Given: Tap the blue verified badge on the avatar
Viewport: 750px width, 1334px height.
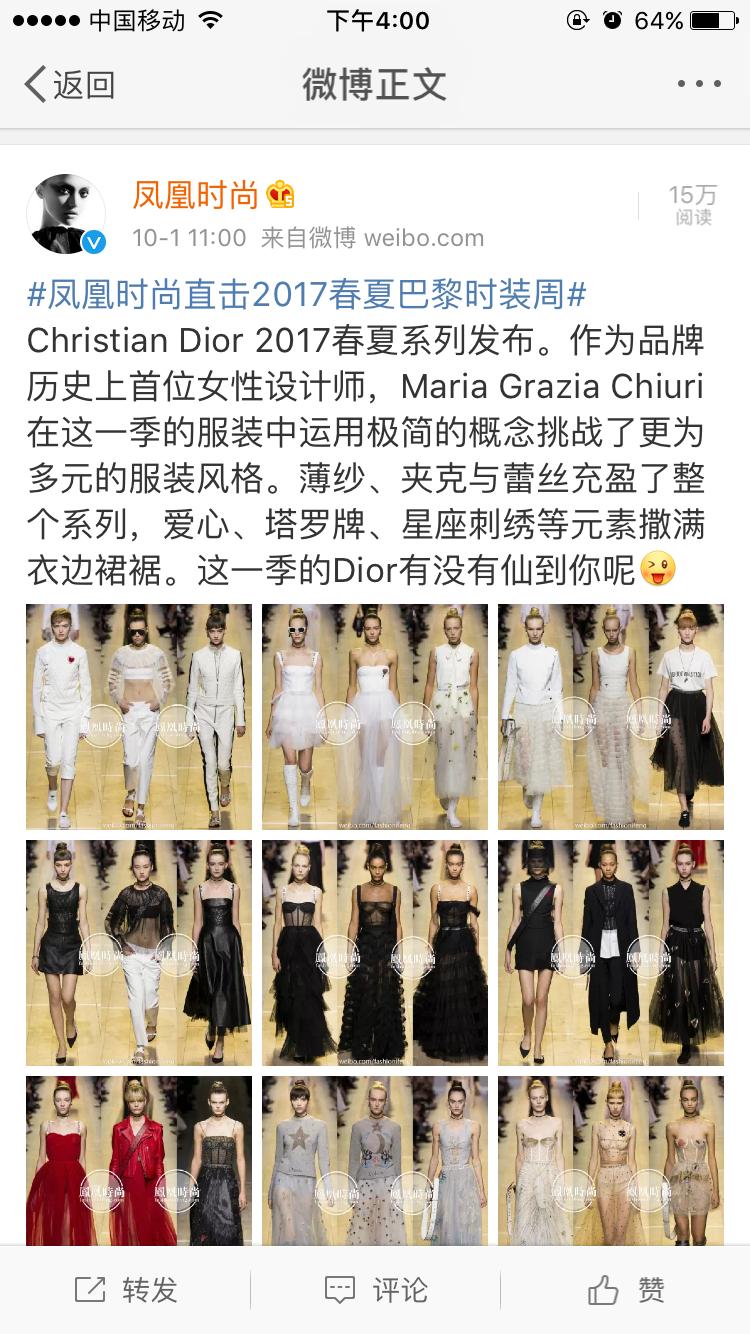Looking at the screenshot, I should tap(93, 240).
